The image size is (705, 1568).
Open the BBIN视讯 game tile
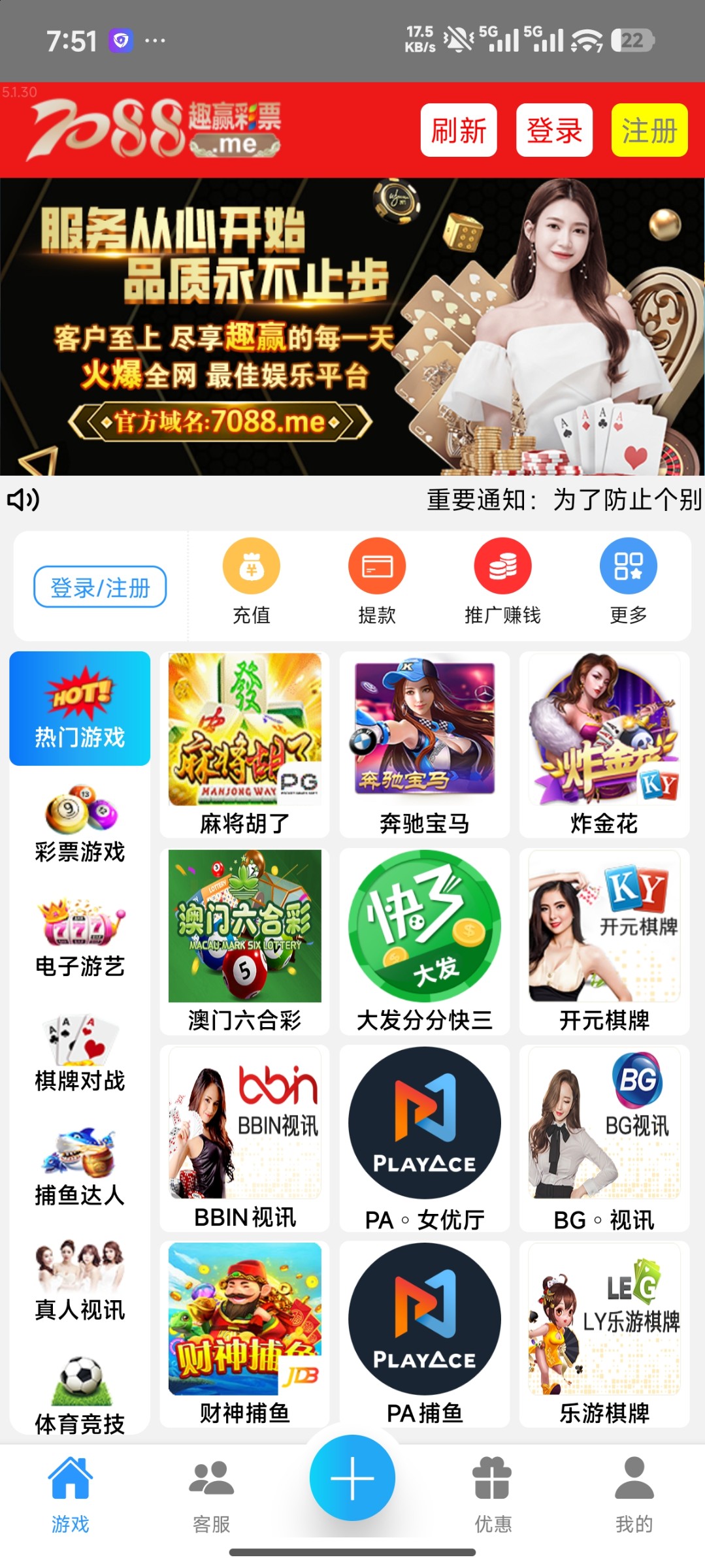click(244, 1137)
